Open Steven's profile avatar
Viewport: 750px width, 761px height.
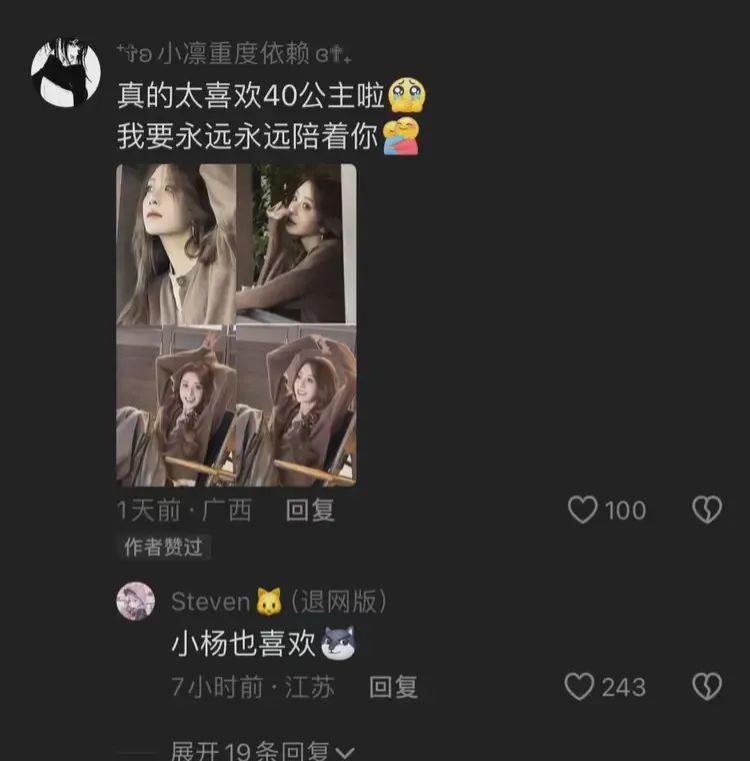136,601
